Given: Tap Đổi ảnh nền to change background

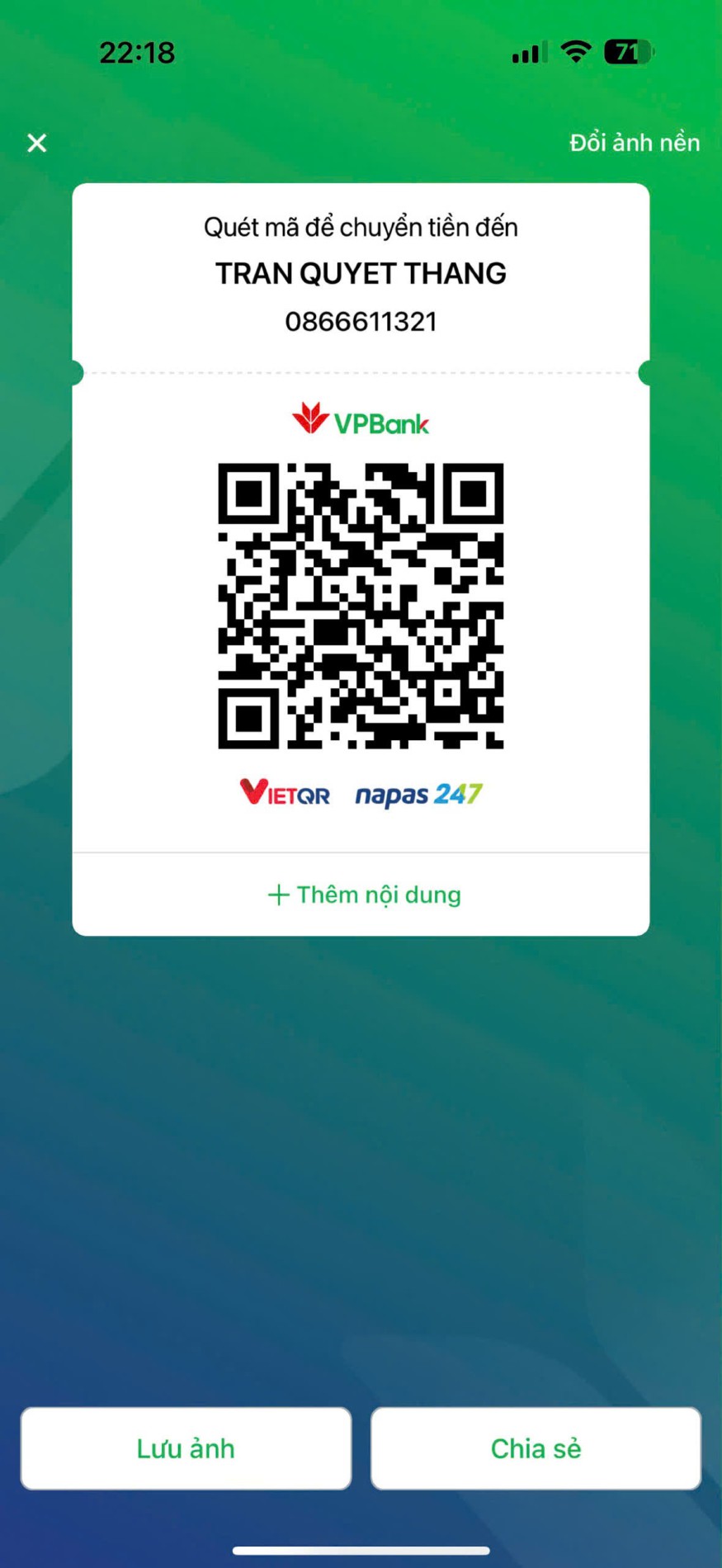Looking at the screenshot, I should (634, 143).
